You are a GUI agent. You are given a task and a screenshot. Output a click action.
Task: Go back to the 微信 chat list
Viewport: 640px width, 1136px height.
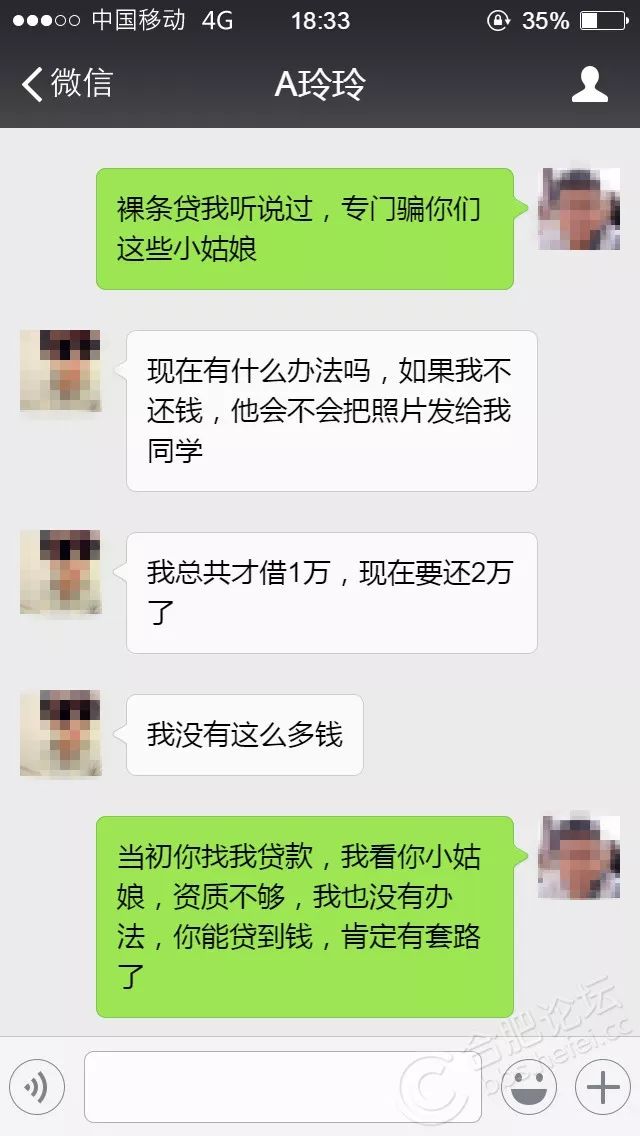tap(66, 84)
